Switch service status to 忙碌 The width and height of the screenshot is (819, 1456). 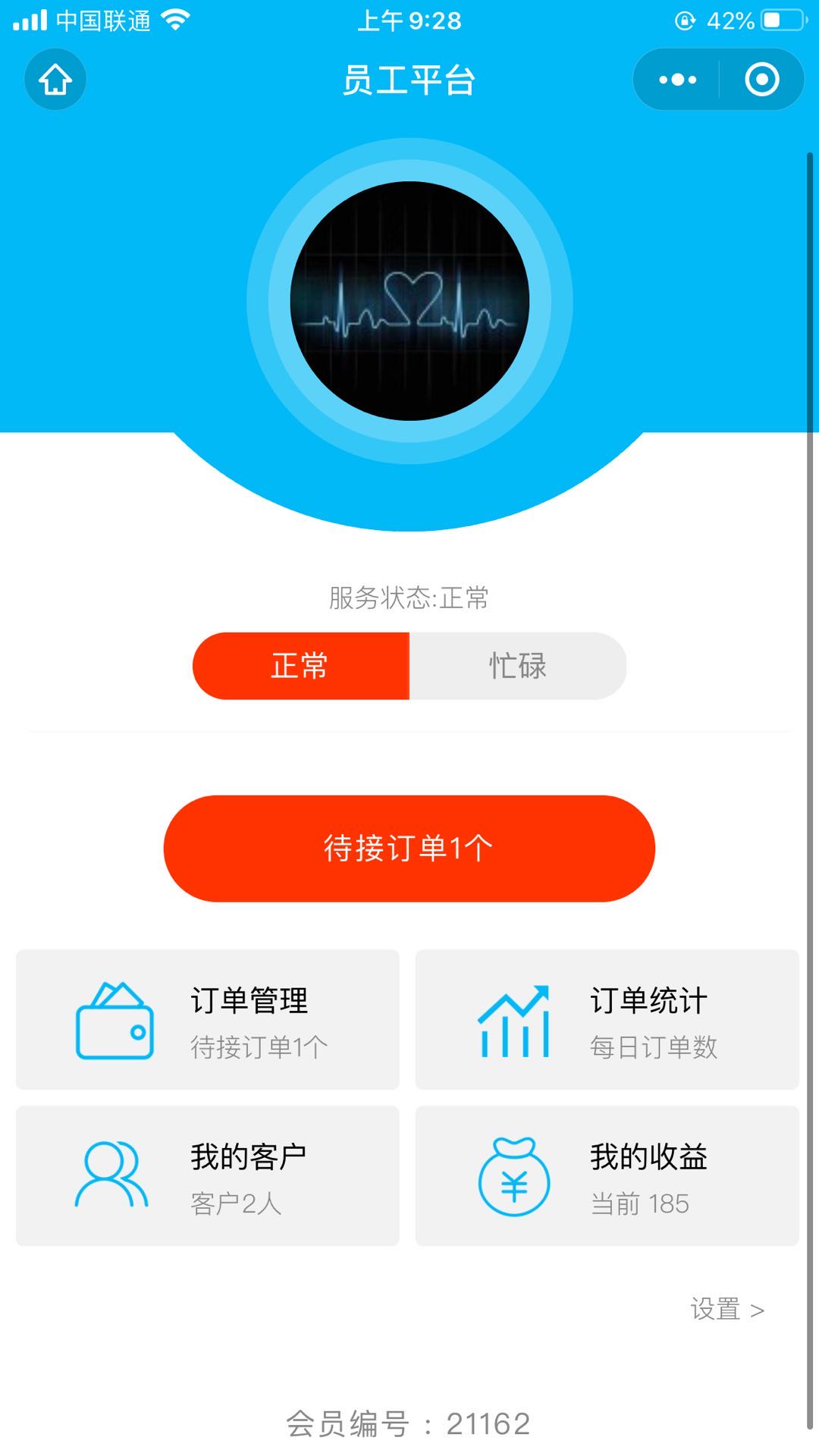[519, 665]
